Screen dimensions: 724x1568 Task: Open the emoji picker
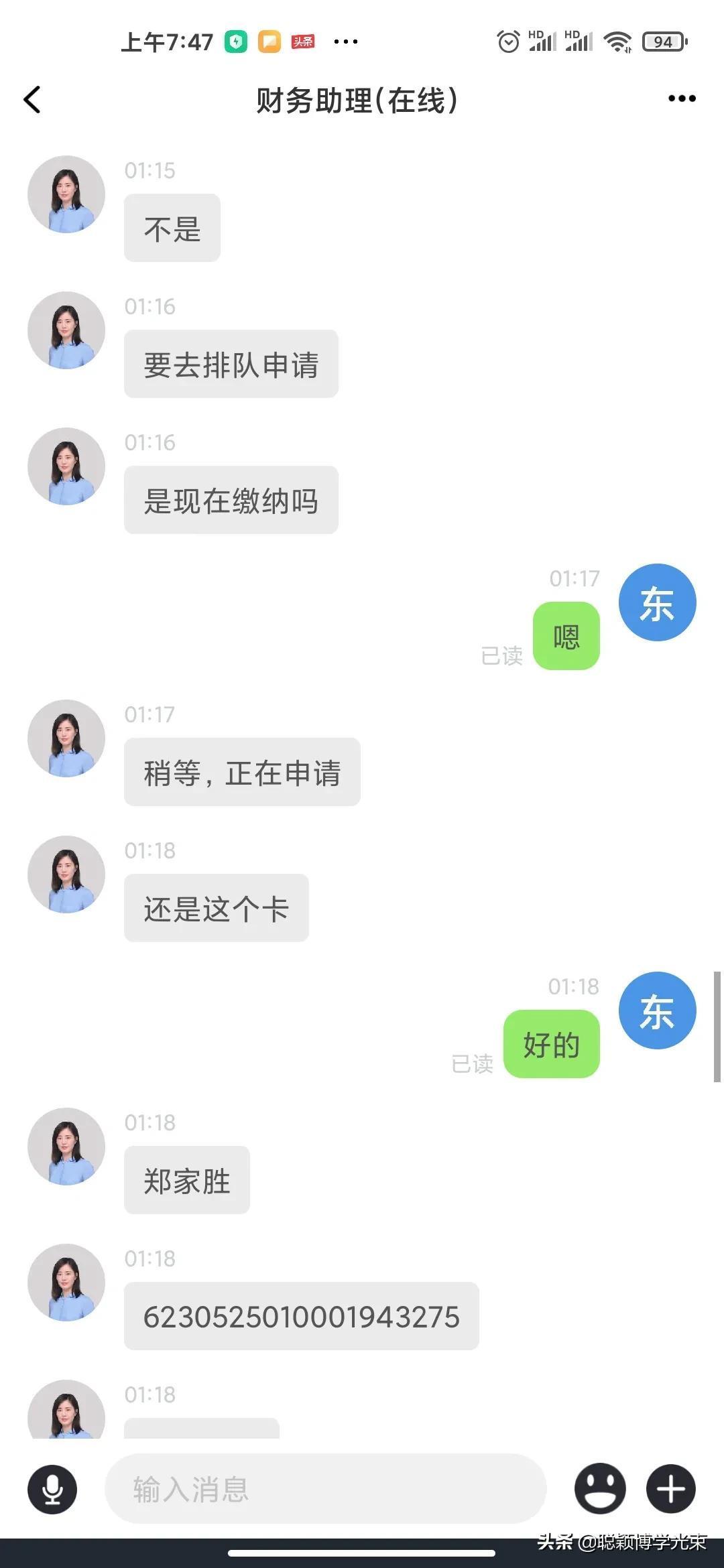coord(600,1489)
